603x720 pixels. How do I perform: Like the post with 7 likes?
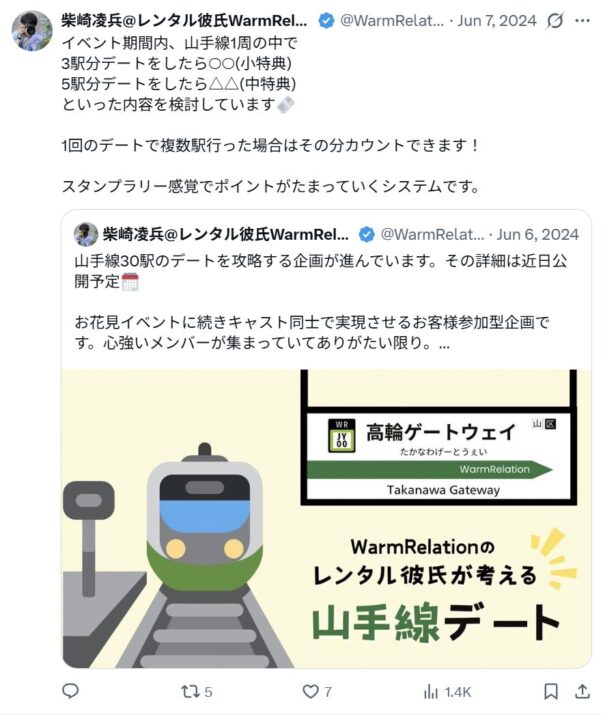coord(316,691)
